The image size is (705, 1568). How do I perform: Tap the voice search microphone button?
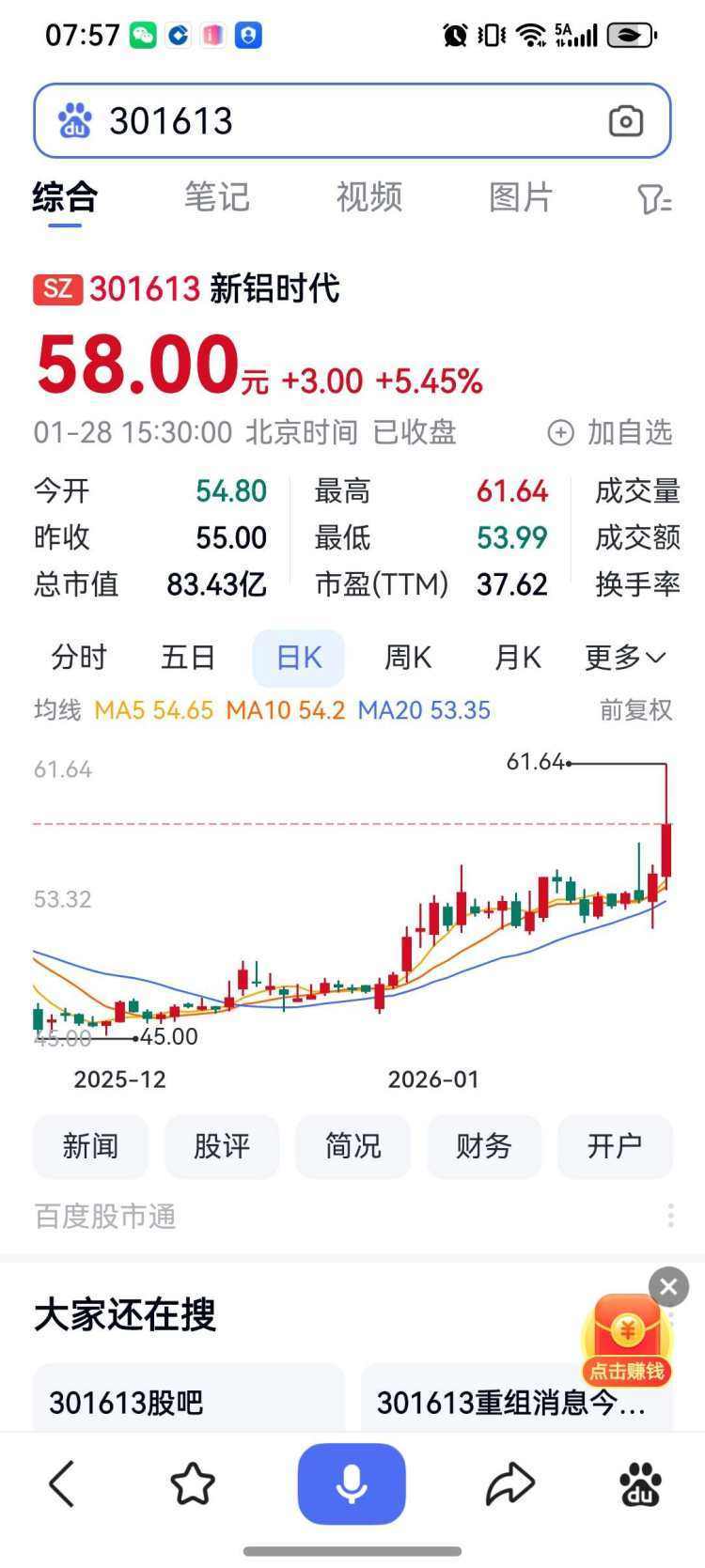(352, 1483)
